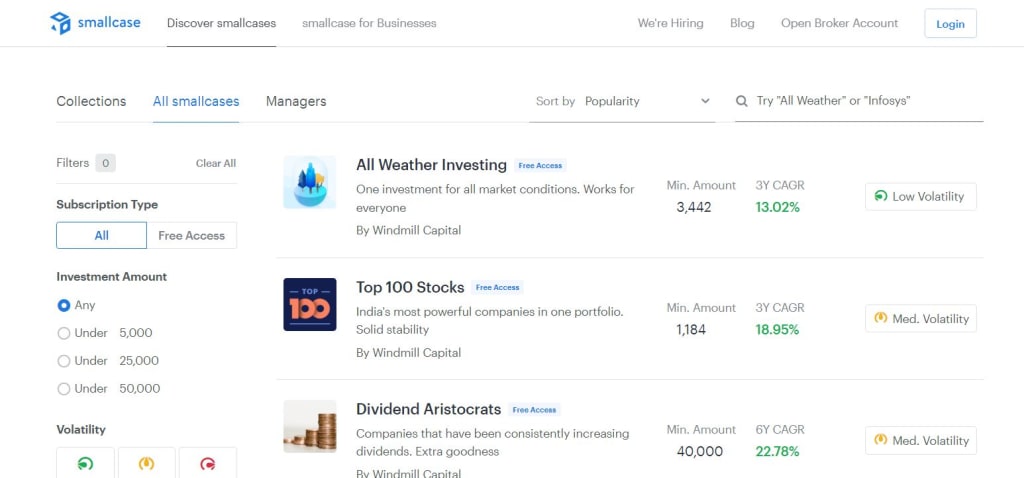The image size is (1024, 478).
Task: Open the Top 100 Stocks smallcase
Action: click(x=410, y=287)
